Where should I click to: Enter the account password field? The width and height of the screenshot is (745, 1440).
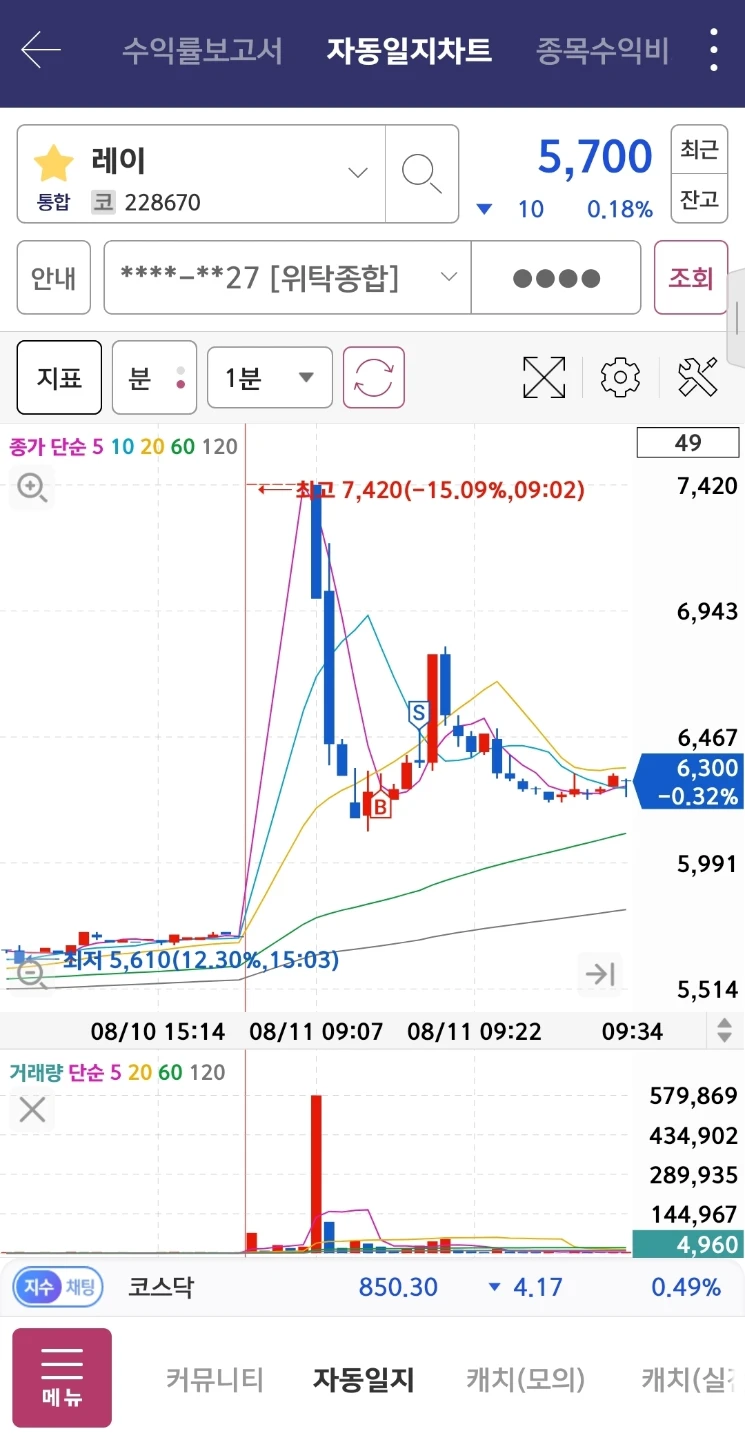pos(556,277)
